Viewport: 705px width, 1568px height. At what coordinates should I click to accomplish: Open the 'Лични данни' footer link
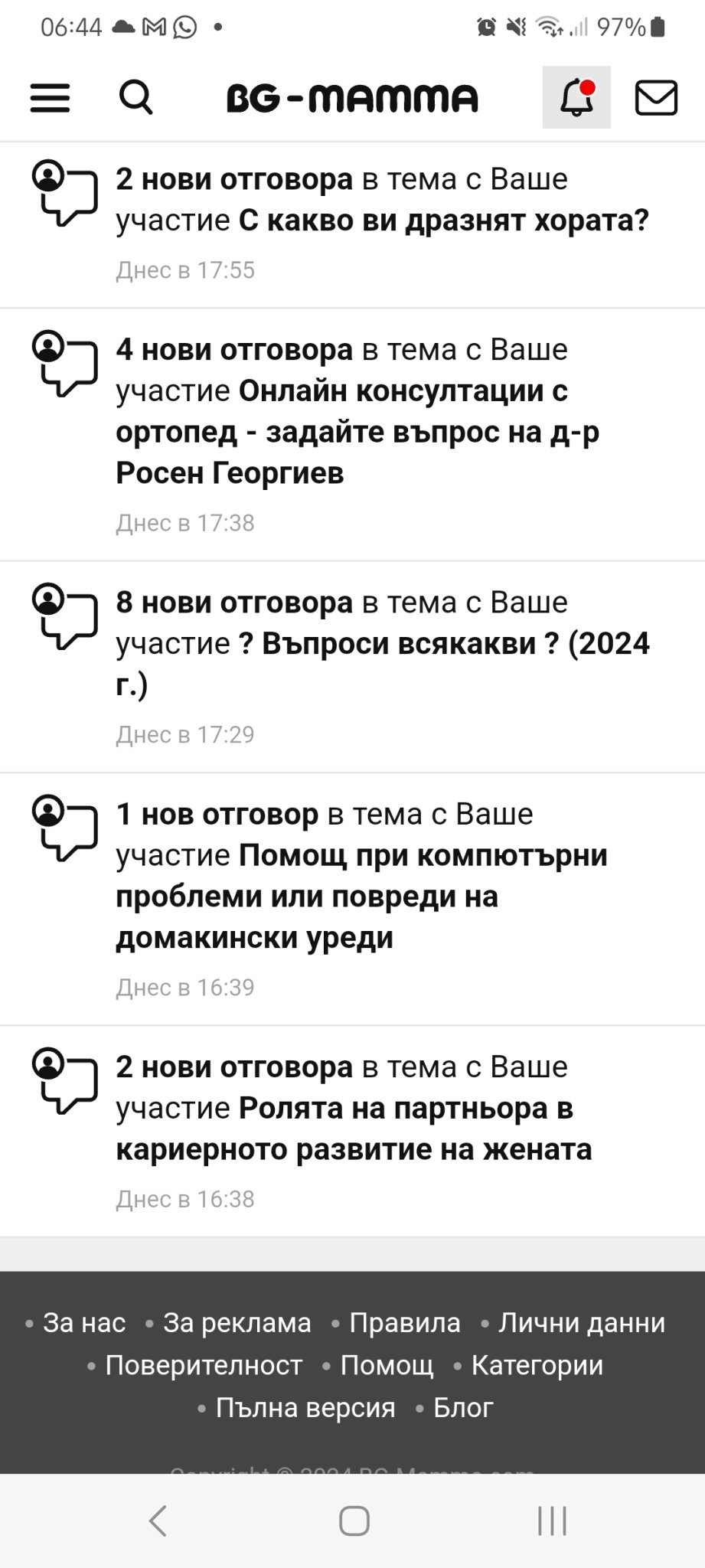click(x=582, y=1323)
